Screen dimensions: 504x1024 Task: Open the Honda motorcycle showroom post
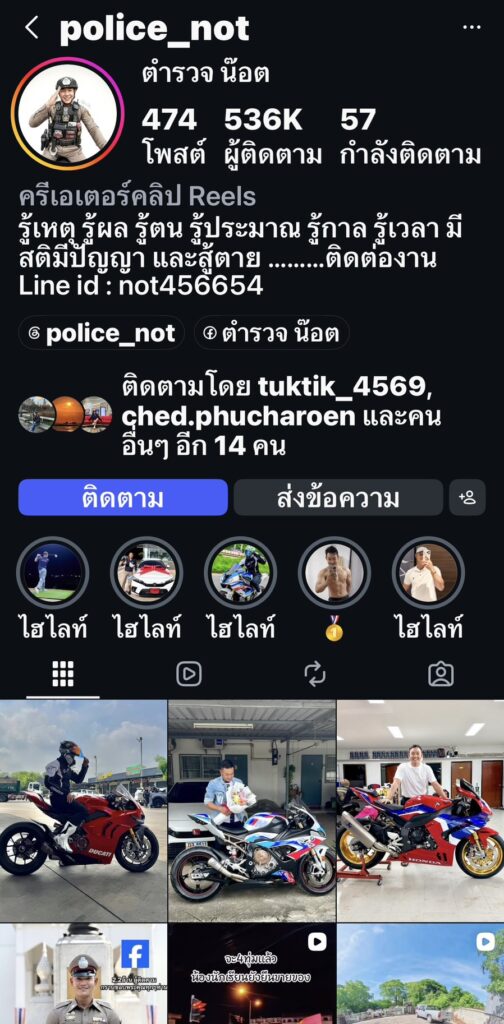[x=420, y=810]
